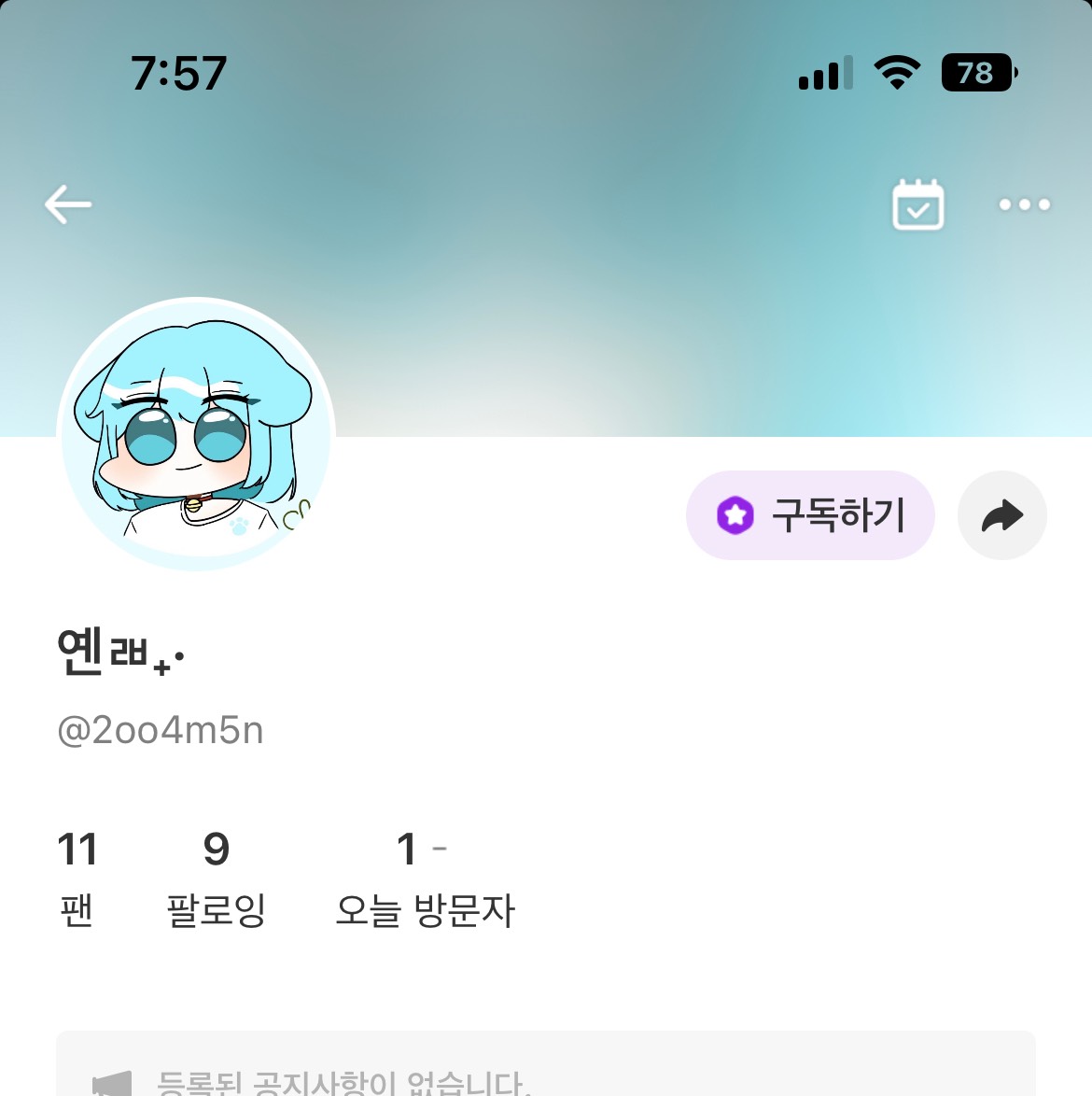
Task: Tap the 구독하기 subscribe button
Action: point(810,515)
